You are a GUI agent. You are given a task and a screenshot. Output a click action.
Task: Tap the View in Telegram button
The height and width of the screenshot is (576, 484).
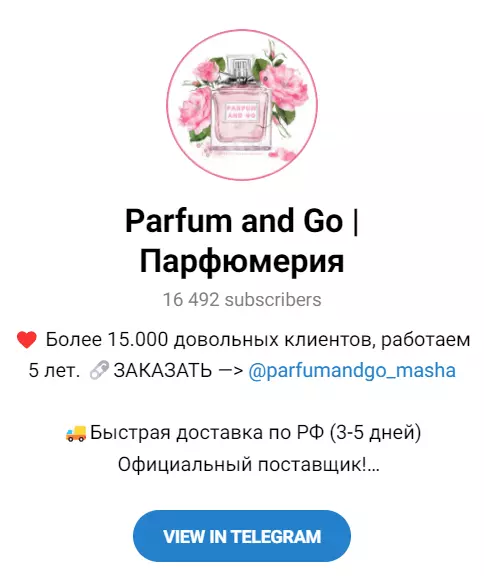click(242, 536)
